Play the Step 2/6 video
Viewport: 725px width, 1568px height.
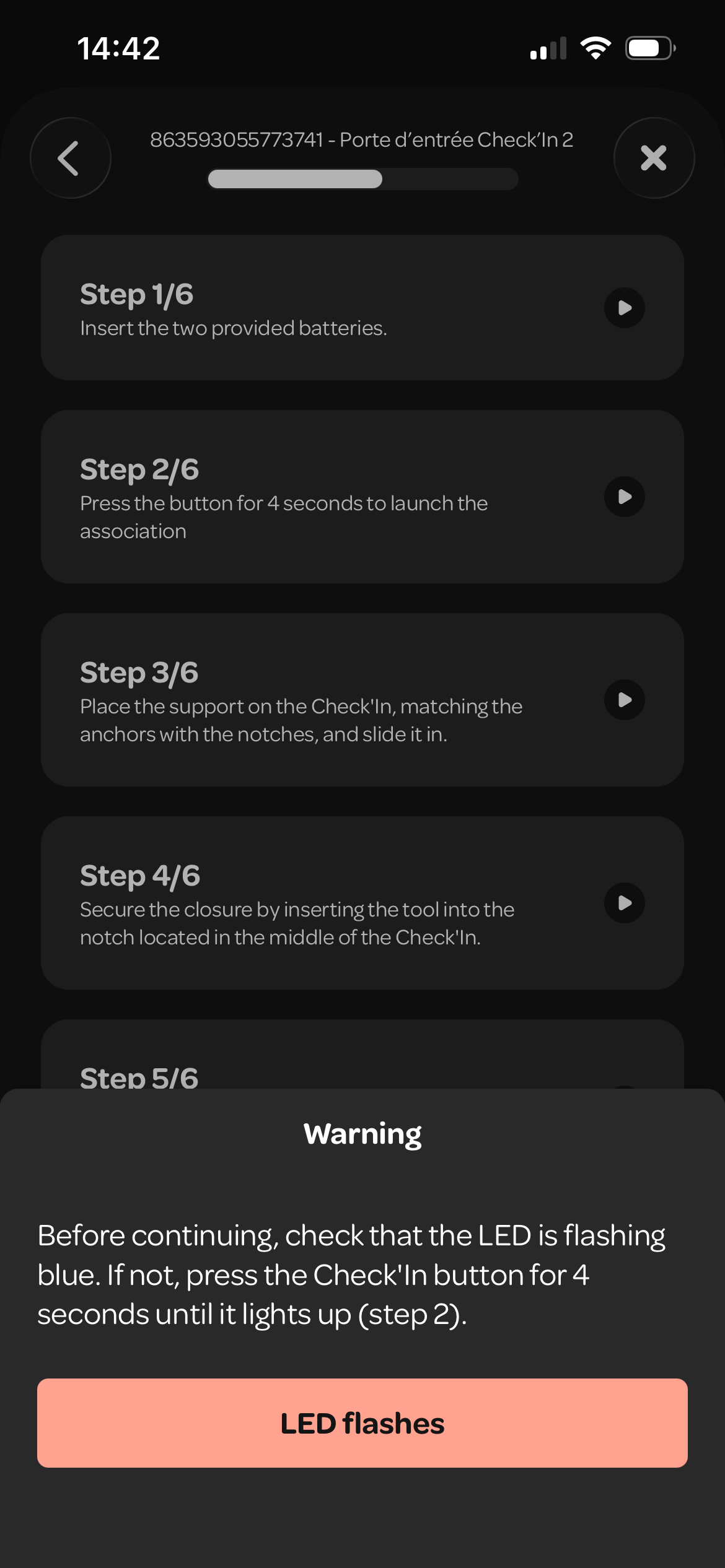click(625, 497)
